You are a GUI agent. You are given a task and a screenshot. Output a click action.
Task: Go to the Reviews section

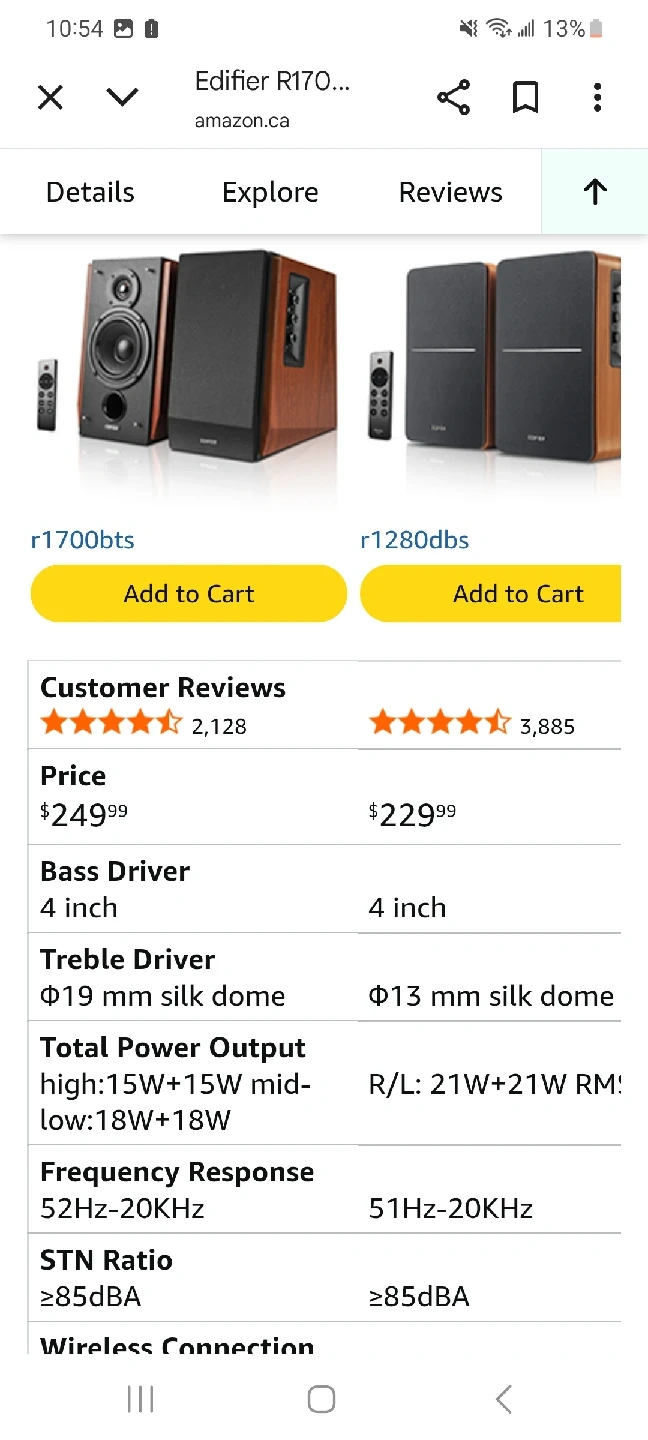pyautogui.click(x=450, y=192)
